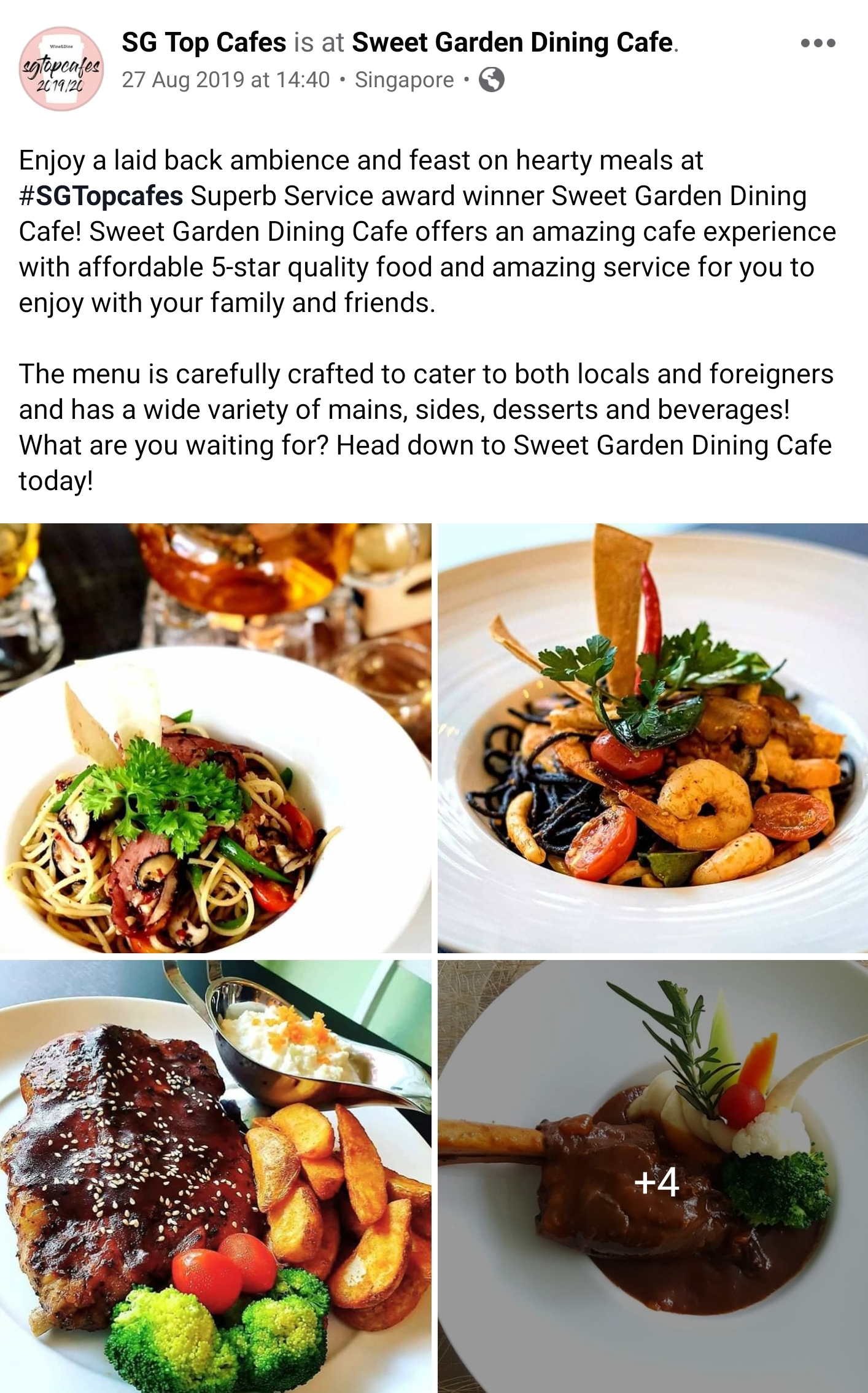Open the SG Top Cafes page
The height and width of the screenshot is (1393, 868).
(203, 43)
